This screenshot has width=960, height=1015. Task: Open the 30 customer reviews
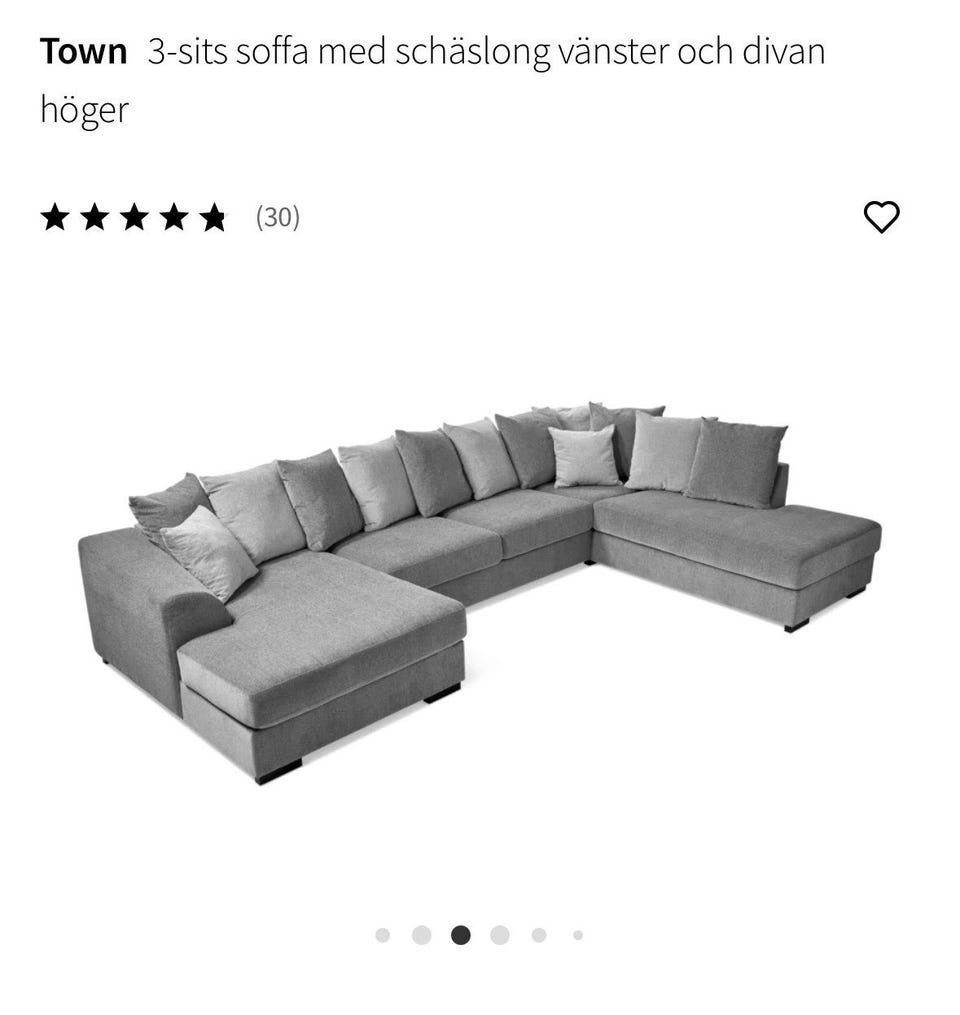click(x=277, y=216)
